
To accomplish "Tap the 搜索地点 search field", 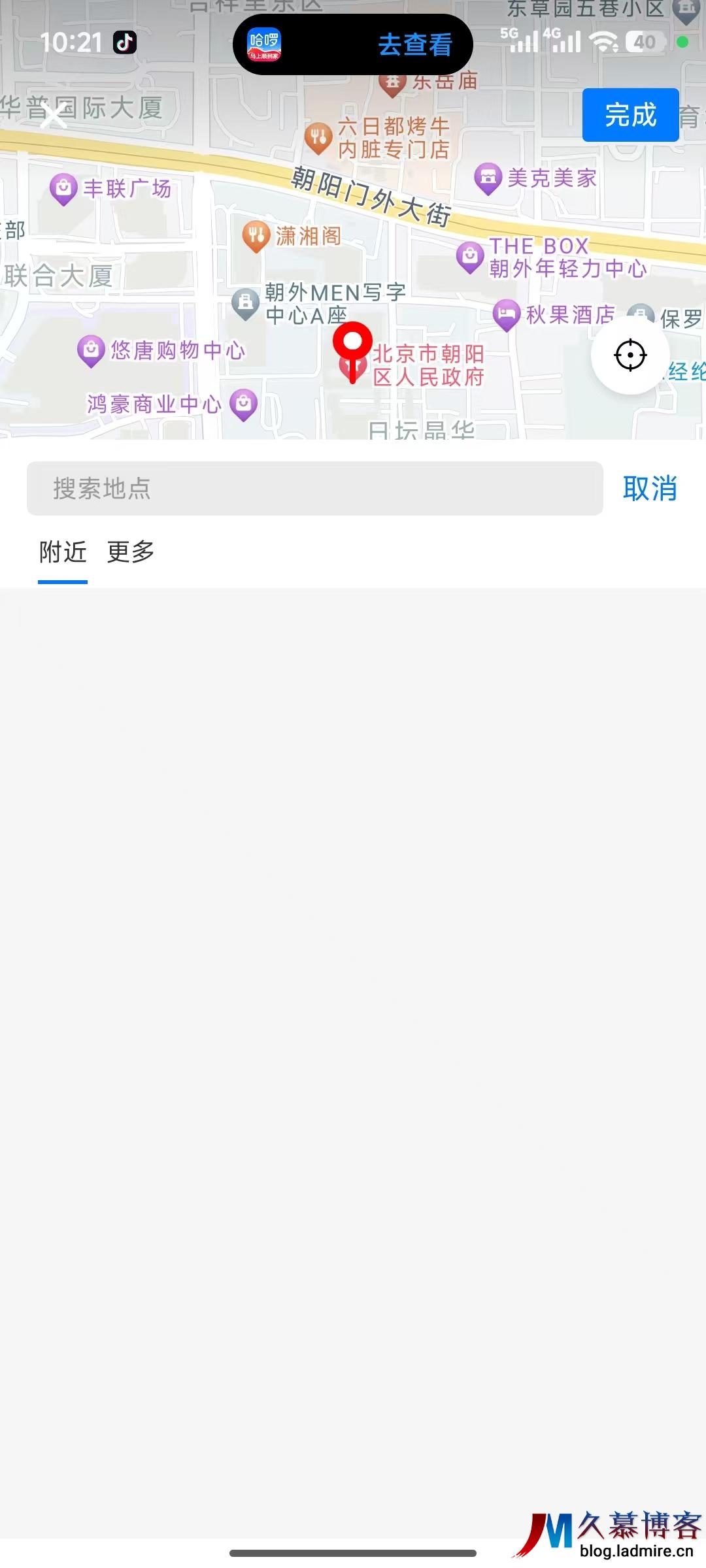I will [314, 489].
